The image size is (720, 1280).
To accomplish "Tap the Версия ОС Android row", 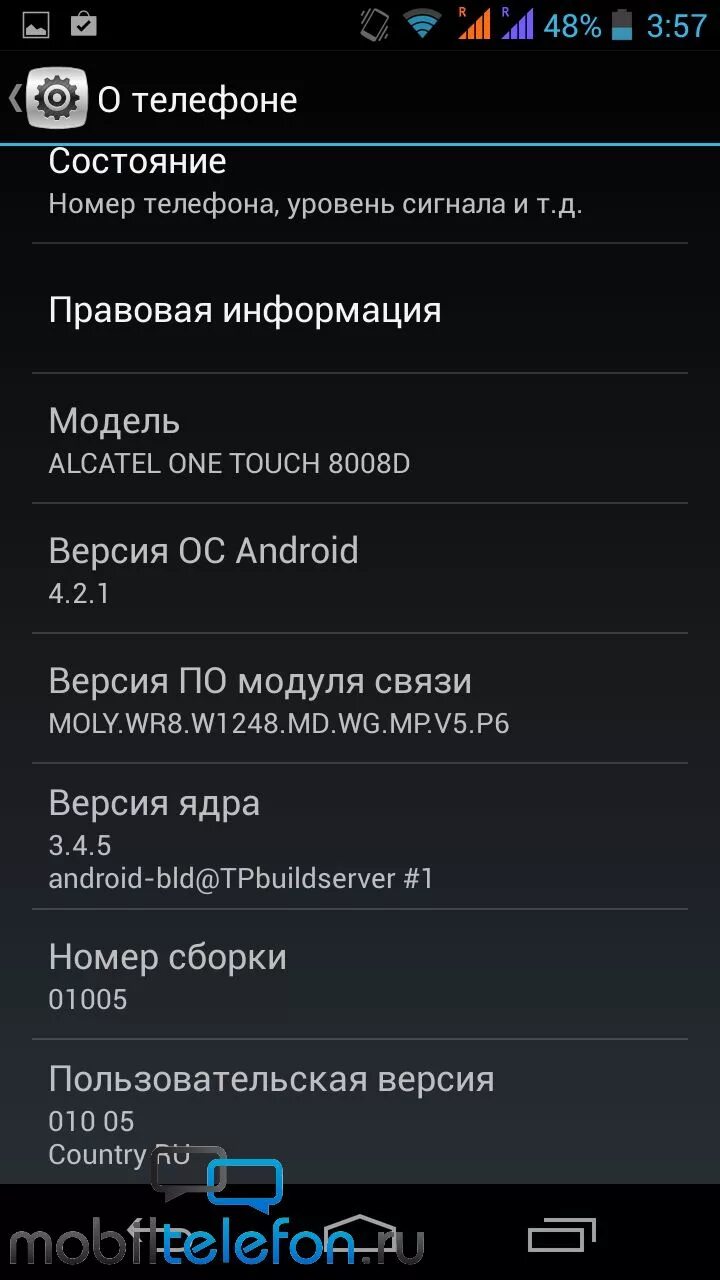I will [x=360, y=569].
